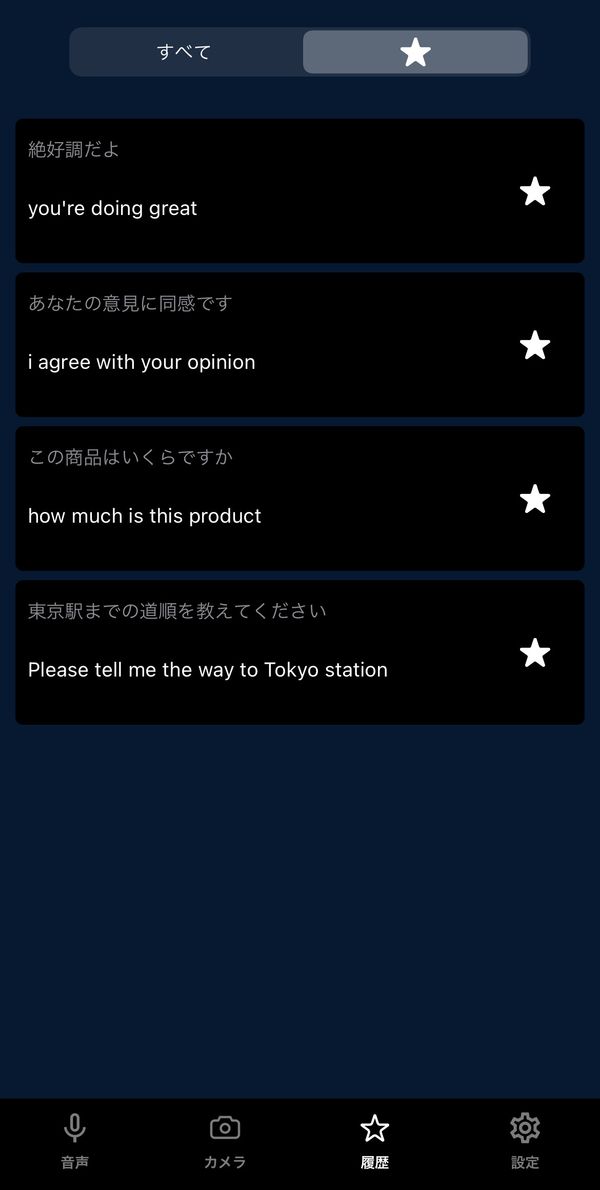Open the 東京駅までの道順 translation card
Screen dimensions: 600x1190
[300, 653]
